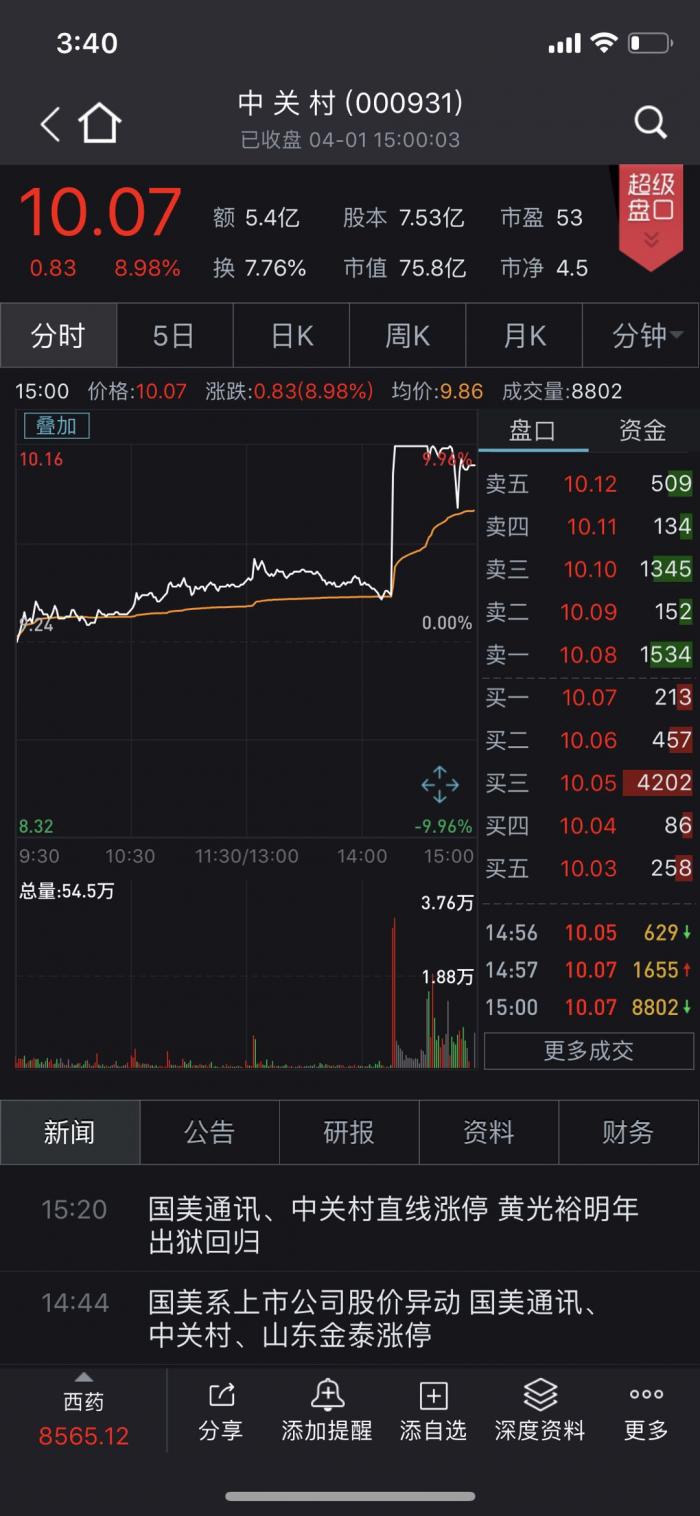Switch to the 研报 tab
Image resolution: width=700 pixels, height=1516 pixels.
[x=349, y=1132]
